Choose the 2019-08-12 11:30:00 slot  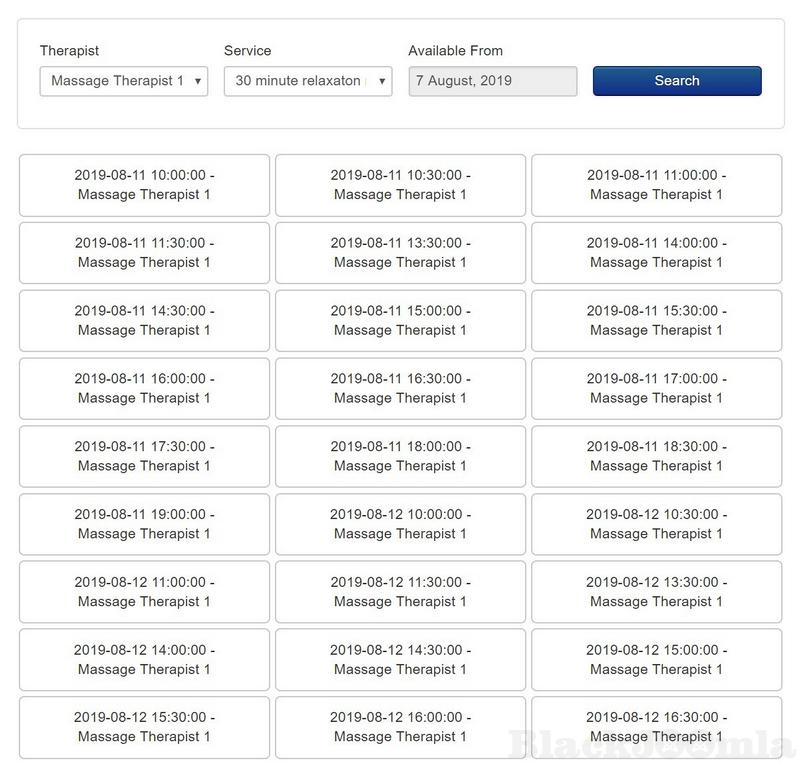(x=400, y=592)
